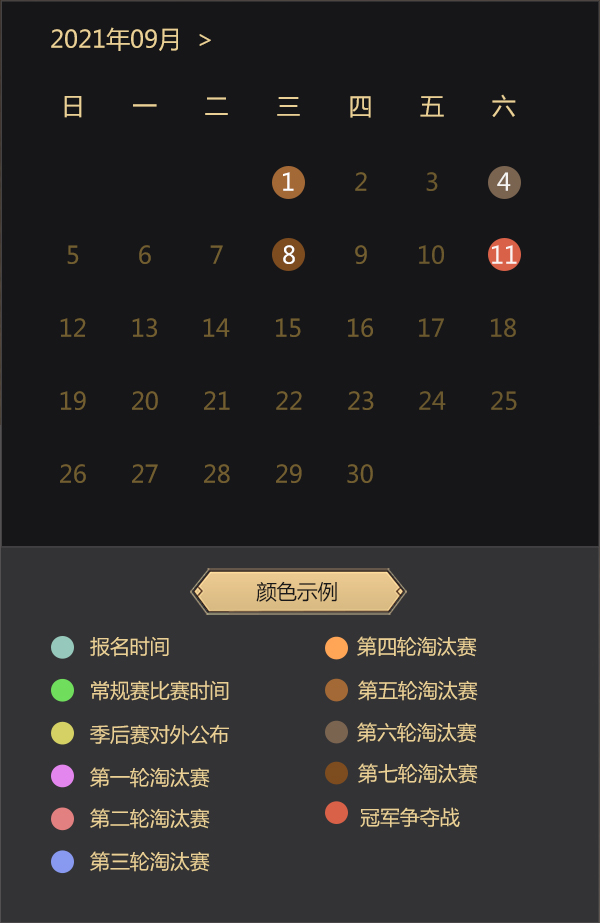Select September 8 on the calendar
Viewport: 600px width, 923px height.
(x=288, y=255)
